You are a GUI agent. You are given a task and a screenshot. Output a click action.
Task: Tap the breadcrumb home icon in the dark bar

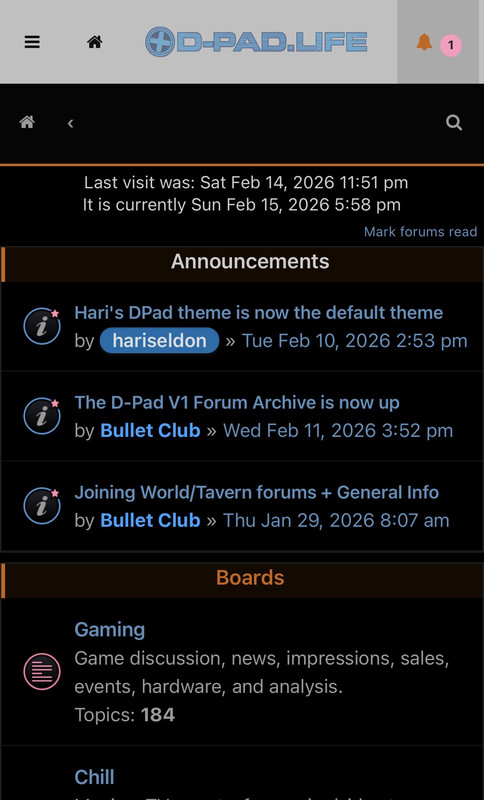coord(27,122)
